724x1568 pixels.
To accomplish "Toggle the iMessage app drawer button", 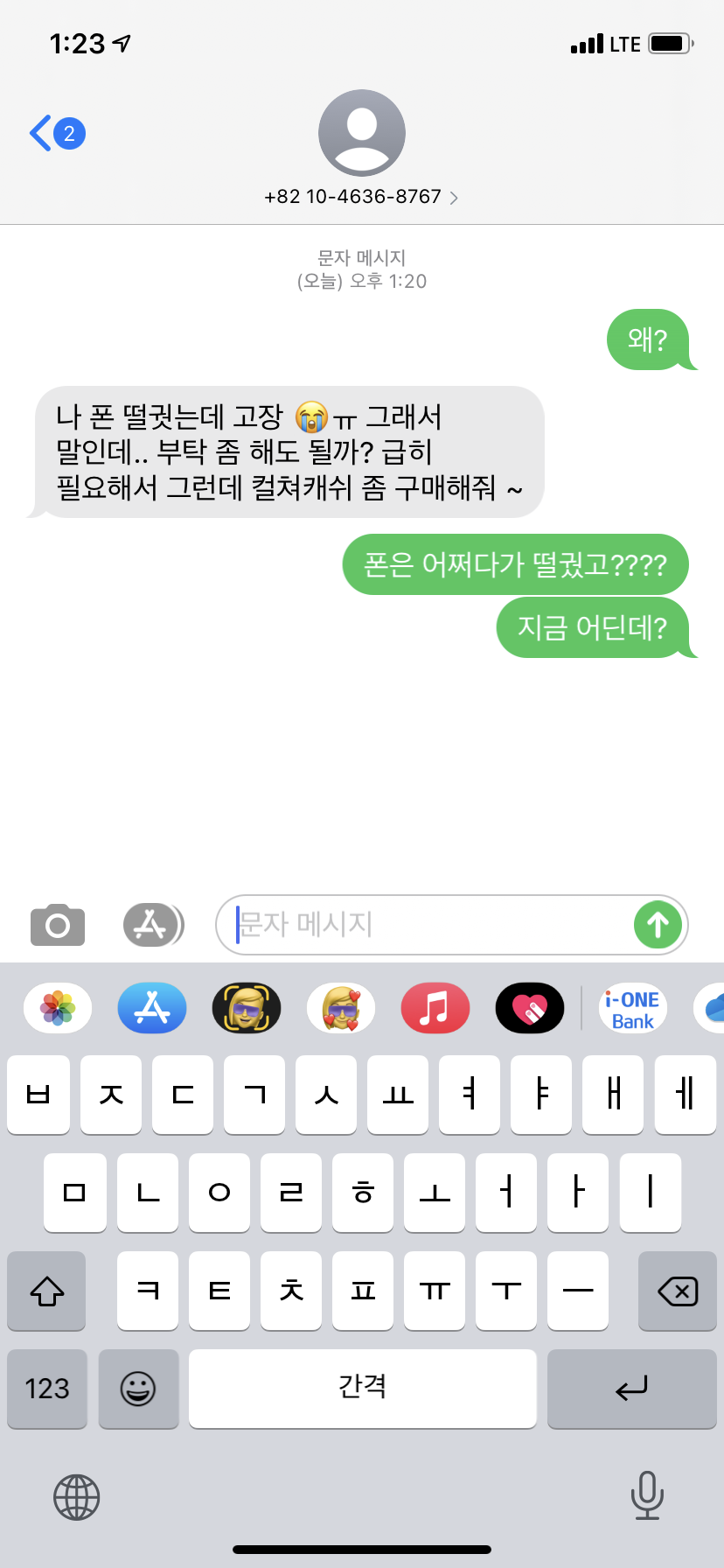I will click(x=152, y=925).
